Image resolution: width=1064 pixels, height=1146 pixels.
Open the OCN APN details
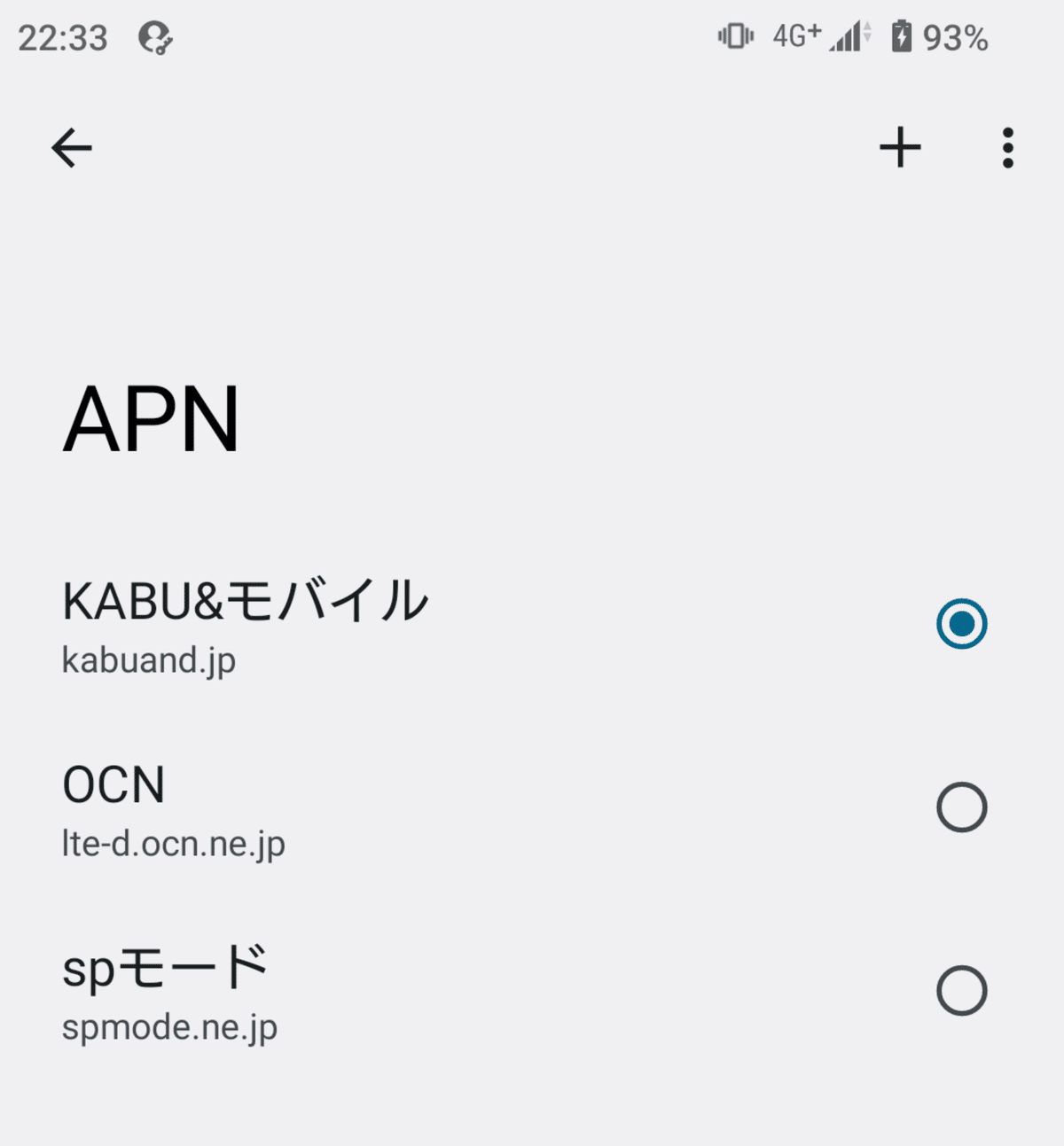(x=174, y=808)
